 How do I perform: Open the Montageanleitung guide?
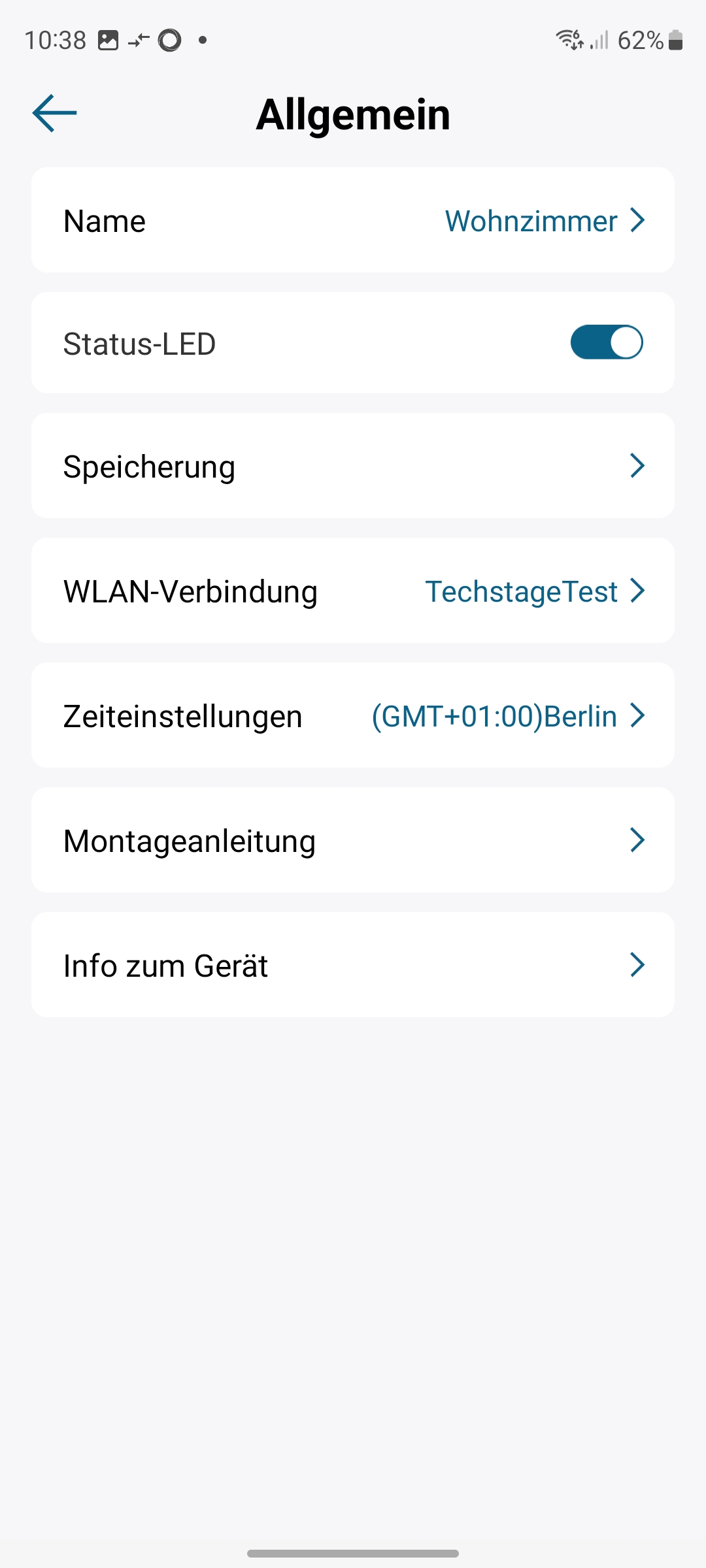353,840
